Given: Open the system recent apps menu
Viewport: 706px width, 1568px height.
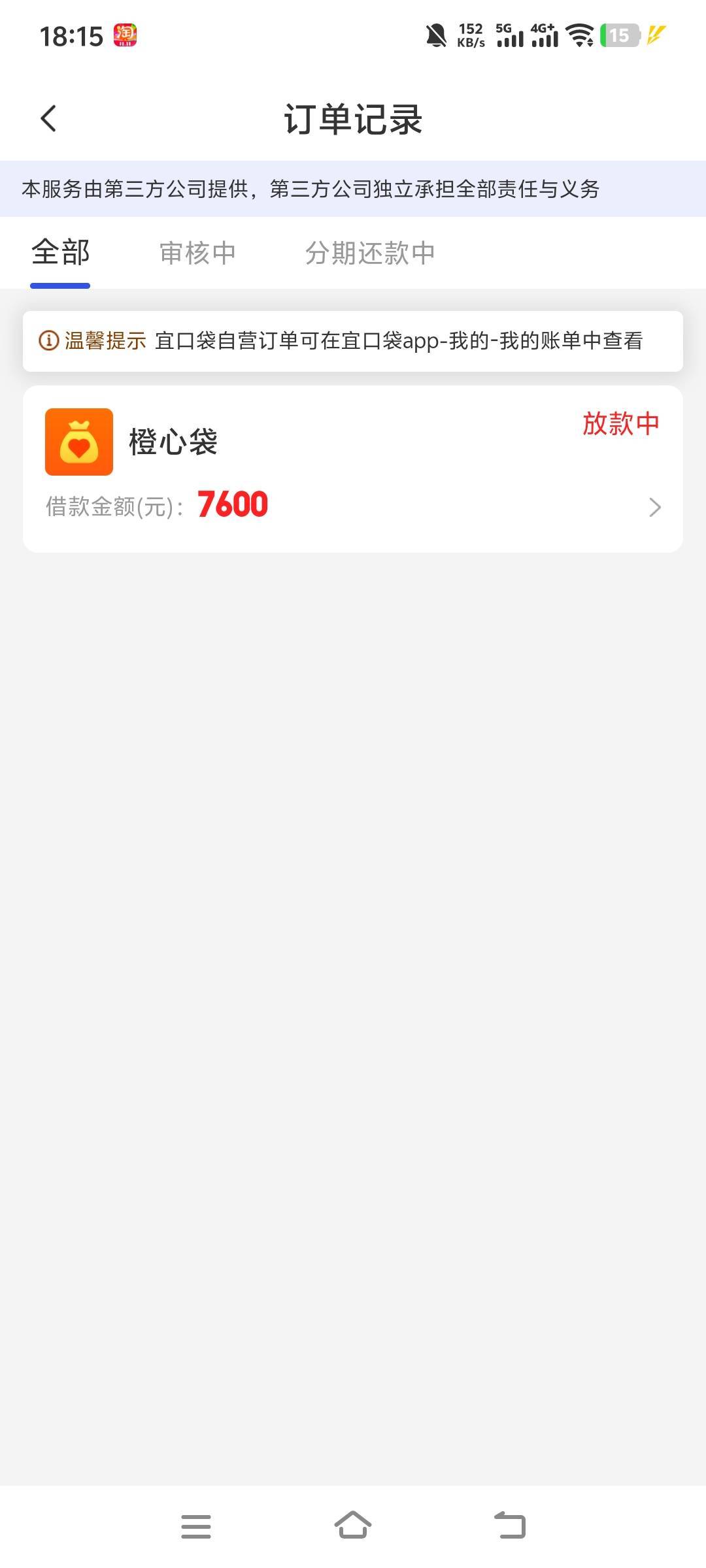Looking at the screenshot, I should click(195, 1526).
